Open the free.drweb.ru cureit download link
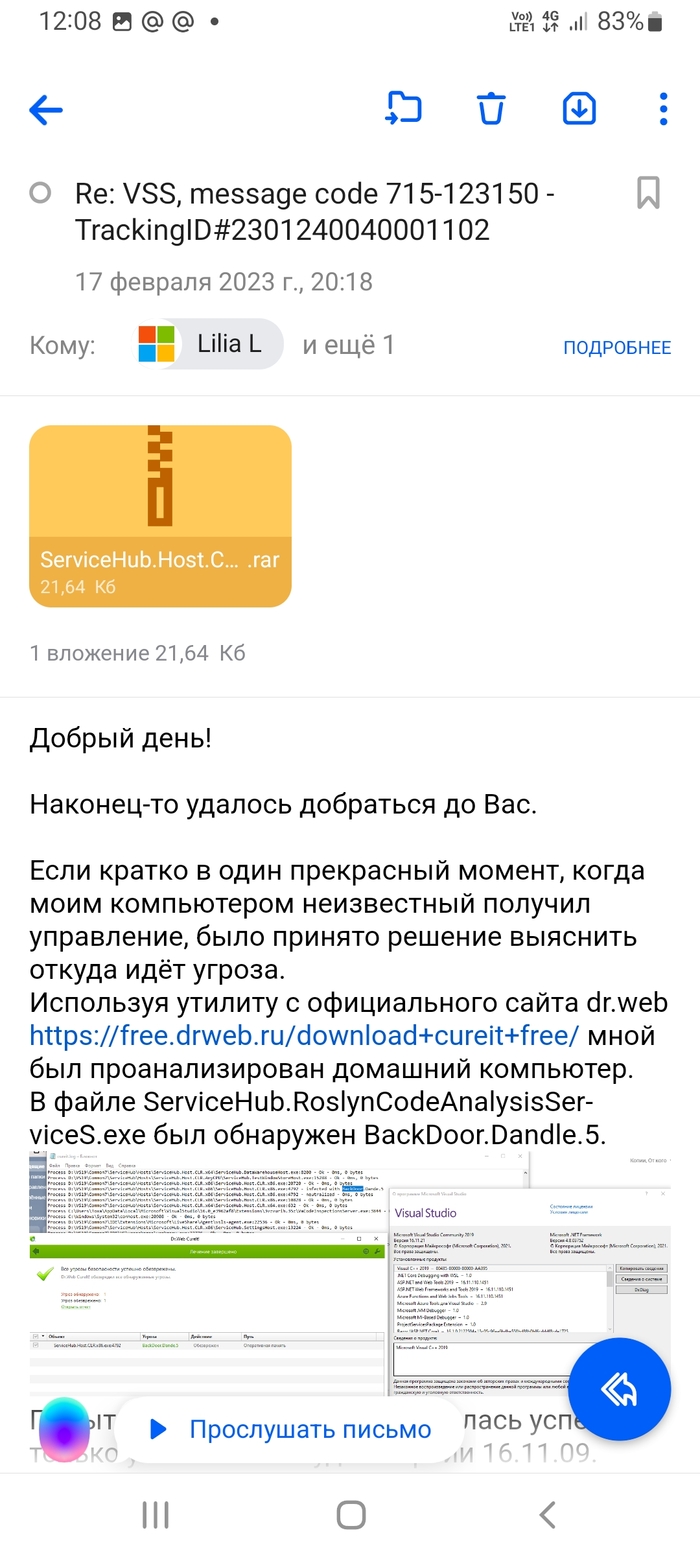This screenshot has height=1561, width=700. pyautogui.click(x=304, y=1034)
